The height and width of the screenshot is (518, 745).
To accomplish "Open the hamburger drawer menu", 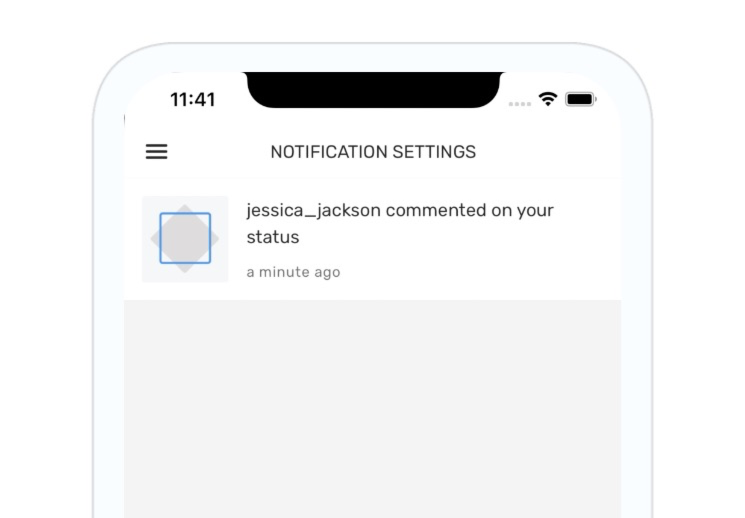I will pyautogui.click(x=157, y=152).
